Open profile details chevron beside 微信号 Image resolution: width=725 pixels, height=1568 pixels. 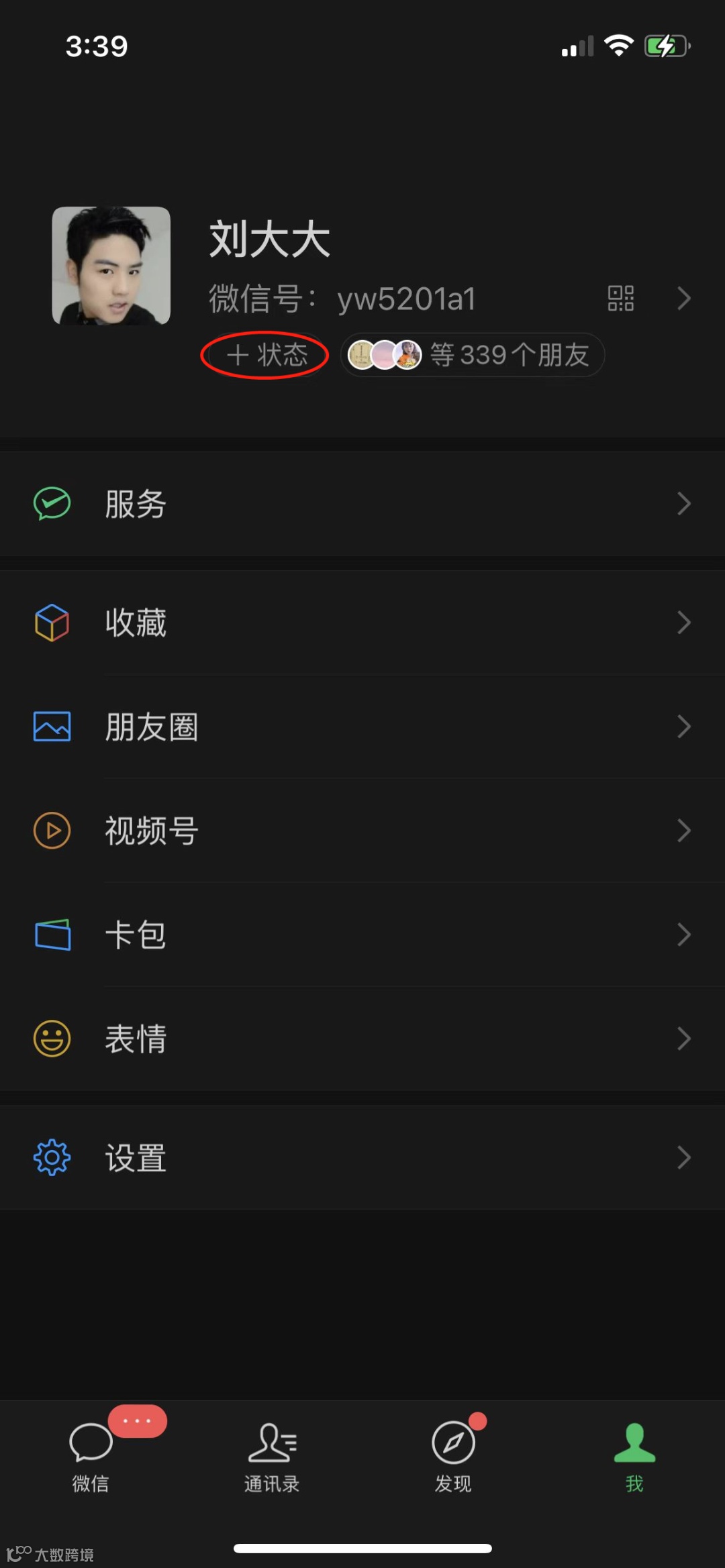[683, 299]
